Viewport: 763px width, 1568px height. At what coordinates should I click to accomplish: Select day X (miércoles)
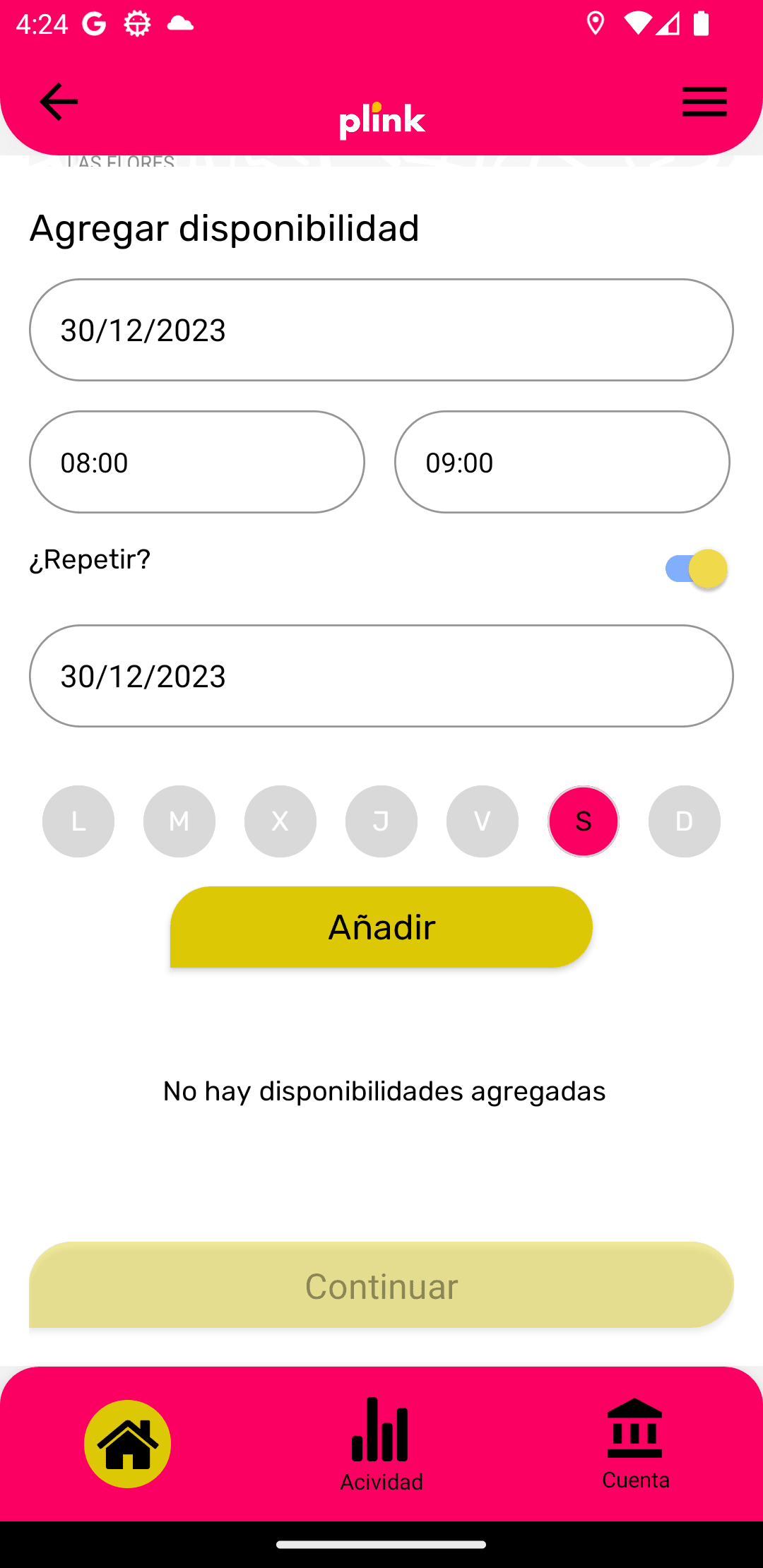[280, 821]
